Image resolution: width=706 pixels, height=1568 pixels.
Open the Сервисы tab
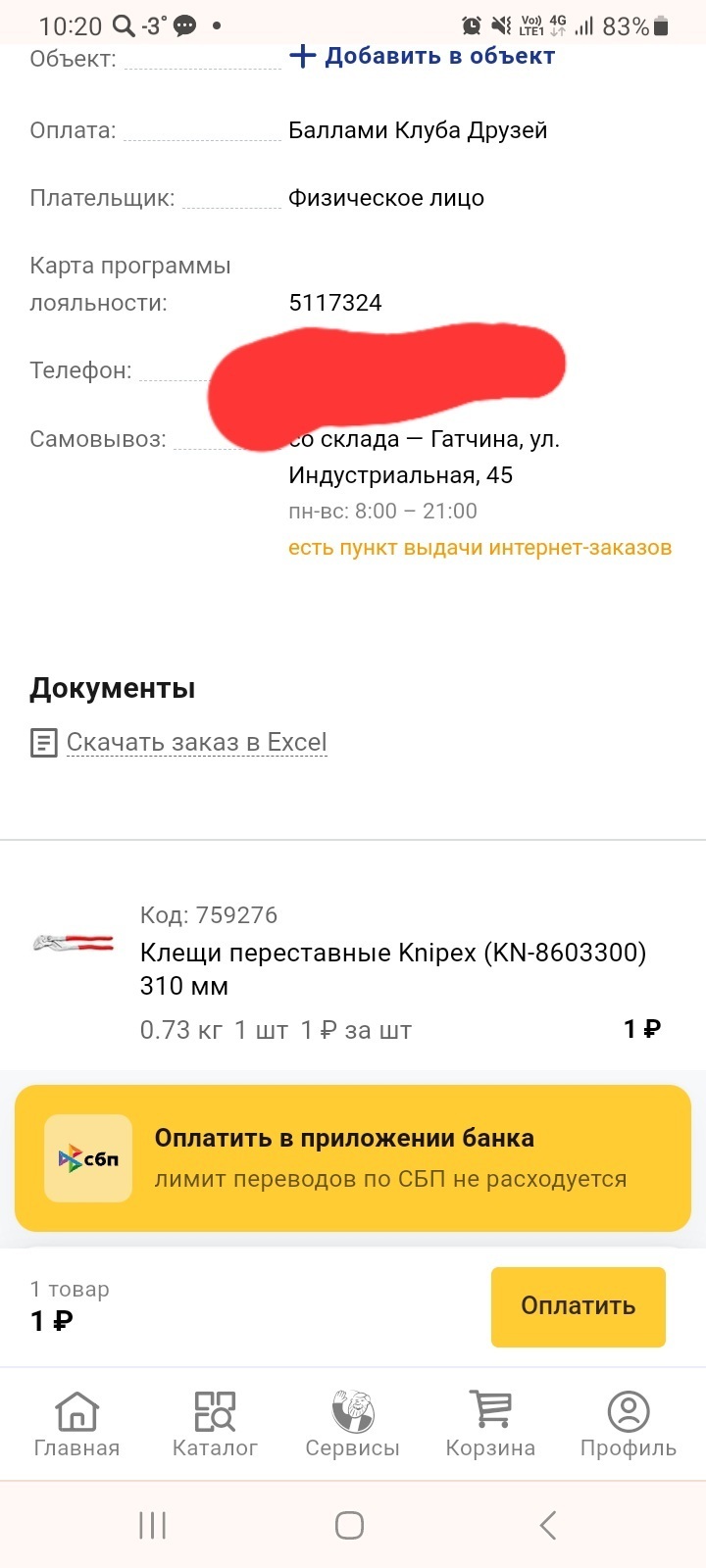pyautogui.click(x=352, y=1425)
